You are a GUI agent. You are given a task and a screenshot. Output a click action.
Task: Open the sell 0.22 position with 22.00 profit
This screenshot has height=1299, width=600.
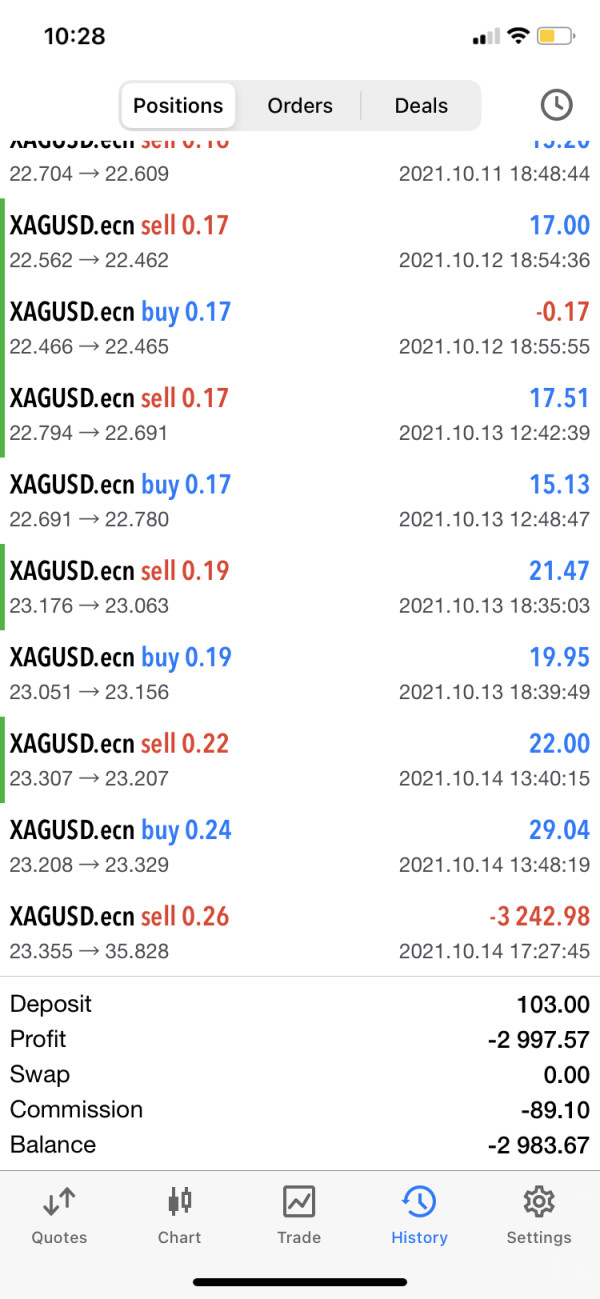tap(300, 760)
